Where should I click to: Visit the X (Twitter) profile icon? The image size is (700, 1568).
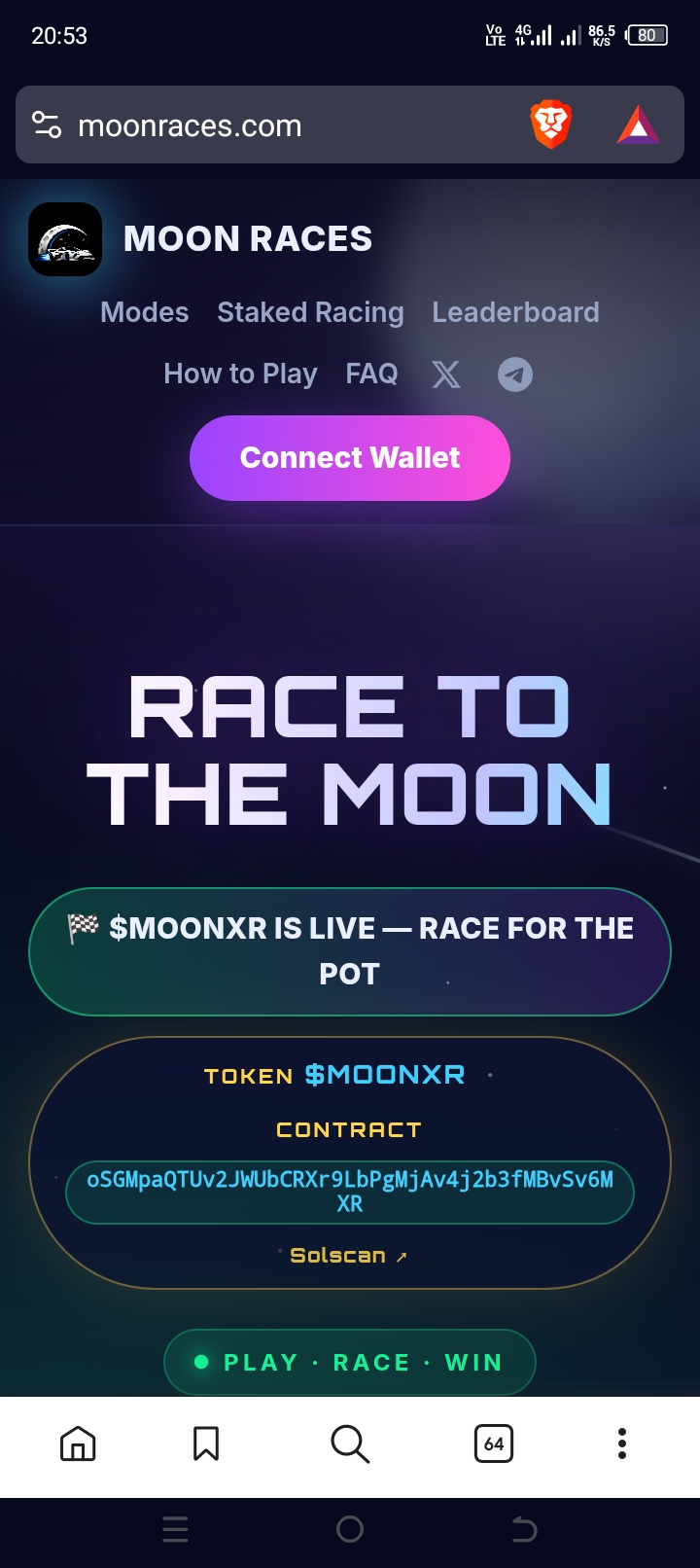coord(446,374)
